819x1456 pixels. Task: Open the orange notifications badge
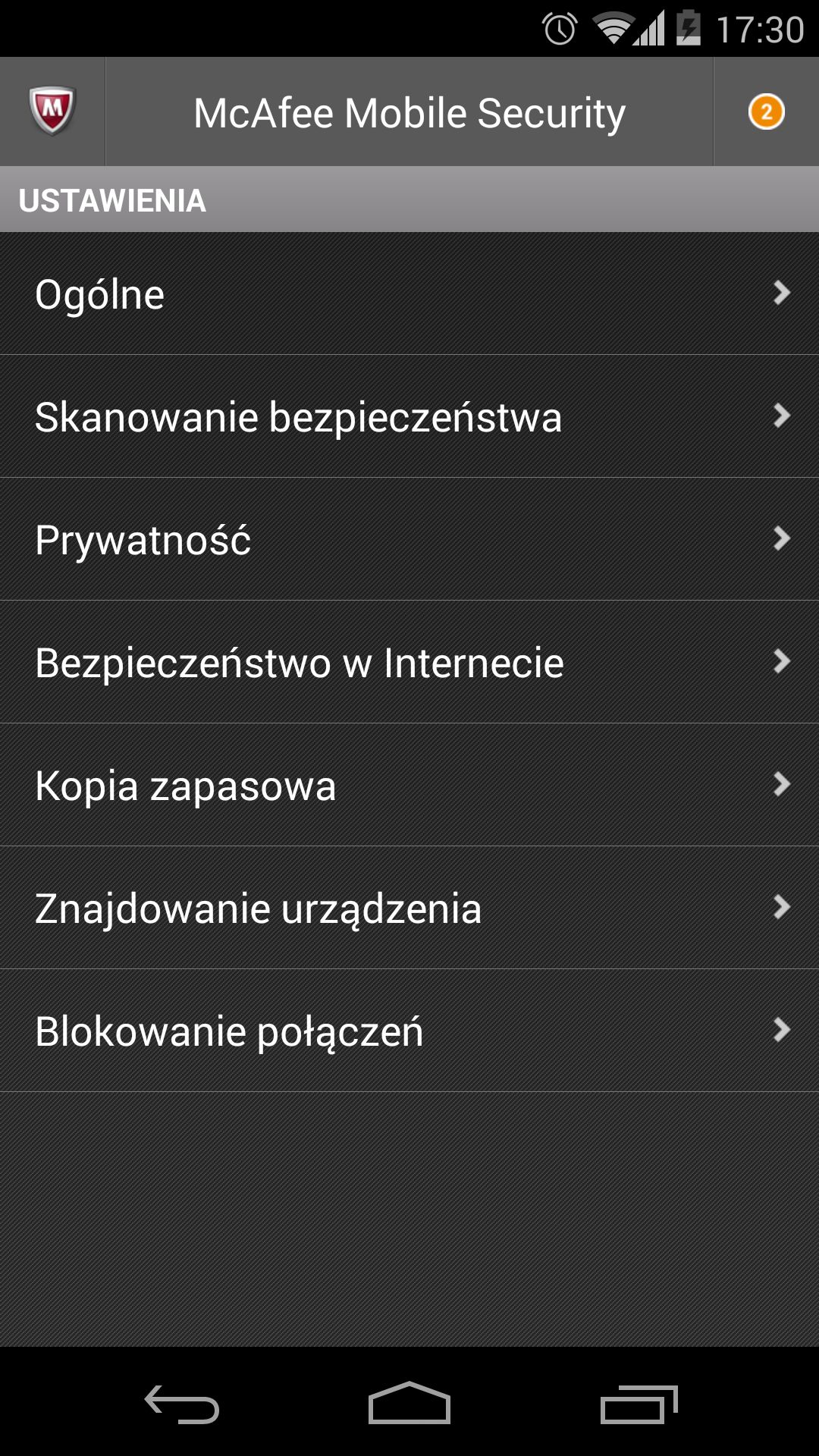[x=766, y=111]
